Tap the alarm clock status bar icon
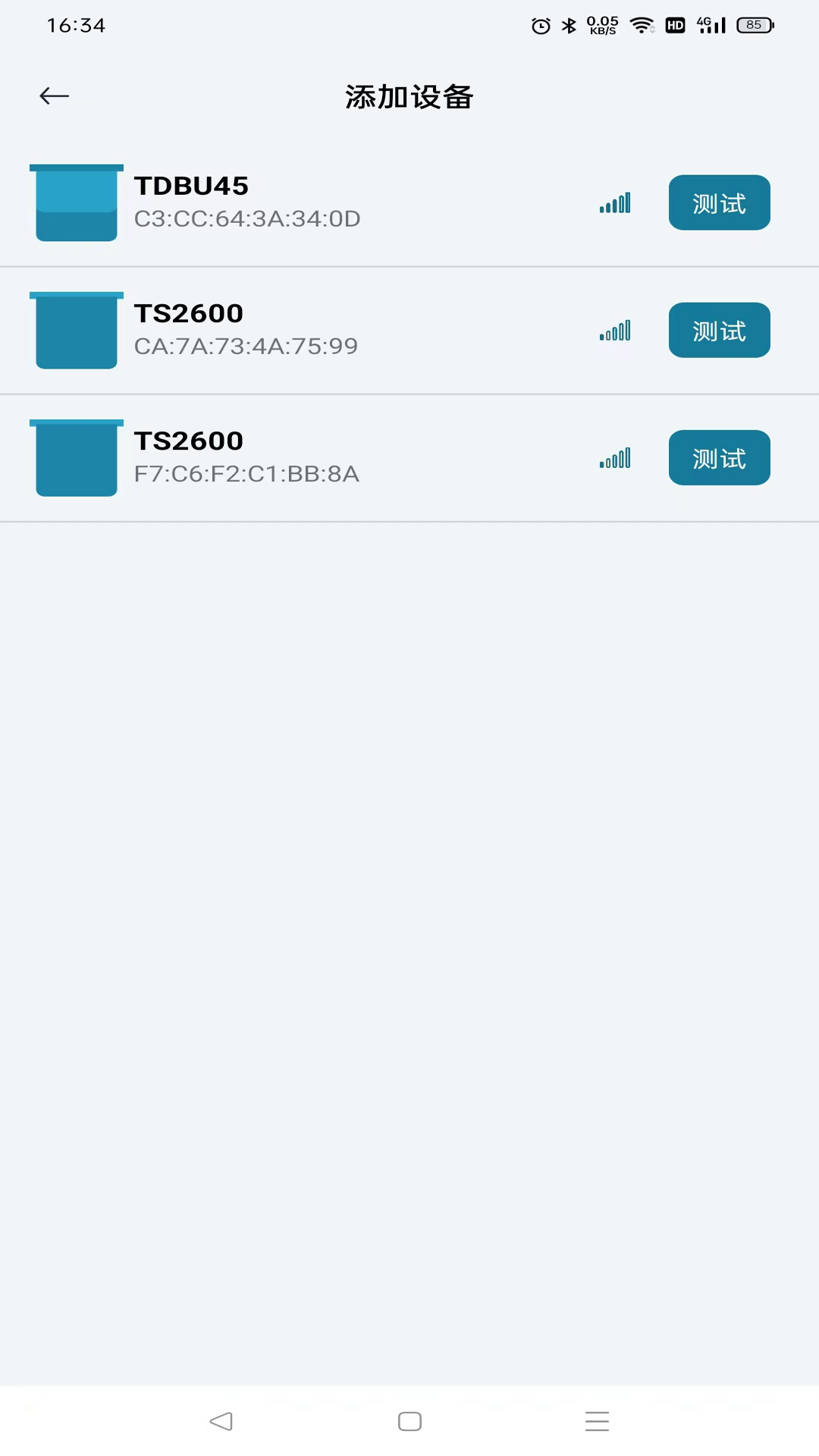819x1456 pixels. click(x=539, y=24)
